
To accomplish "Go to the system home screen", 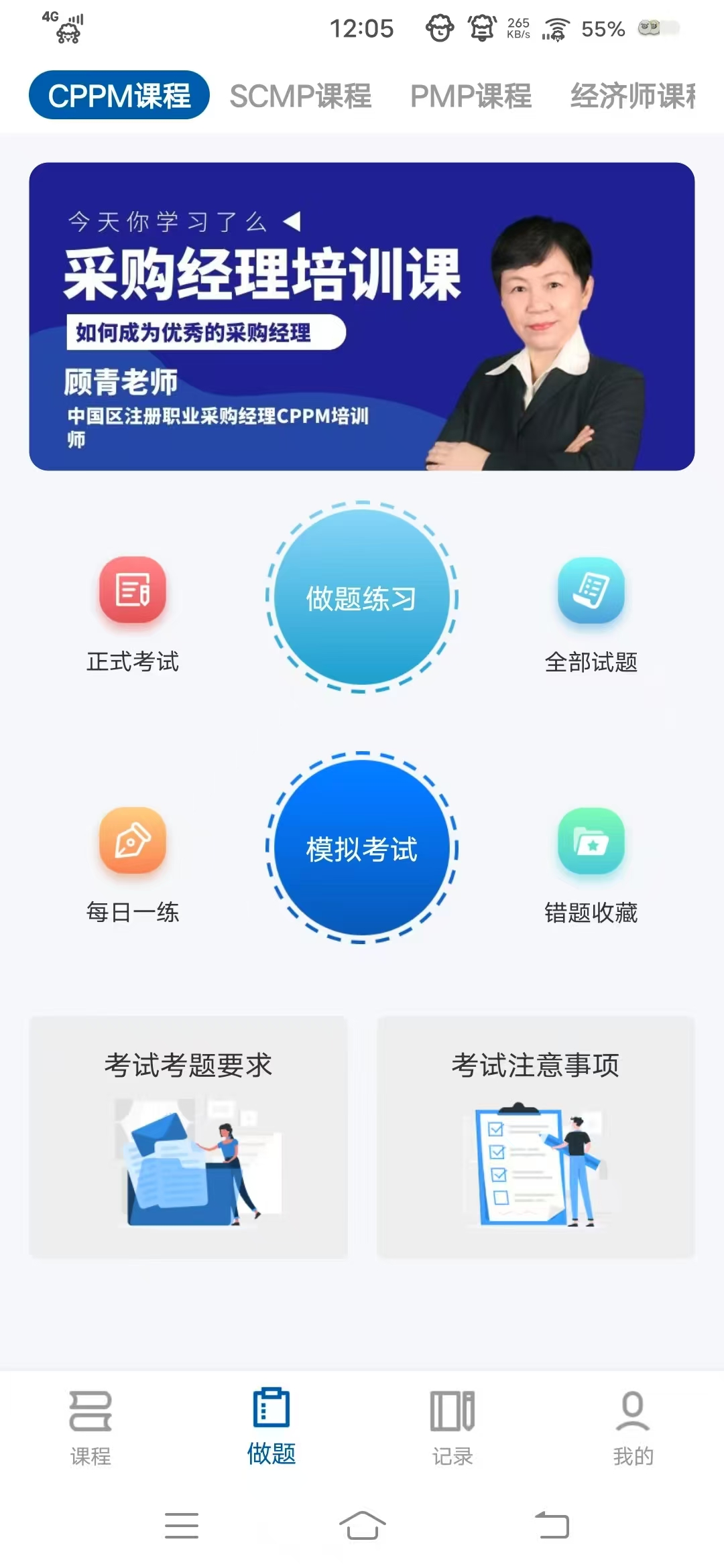I will coord(362,1526).
